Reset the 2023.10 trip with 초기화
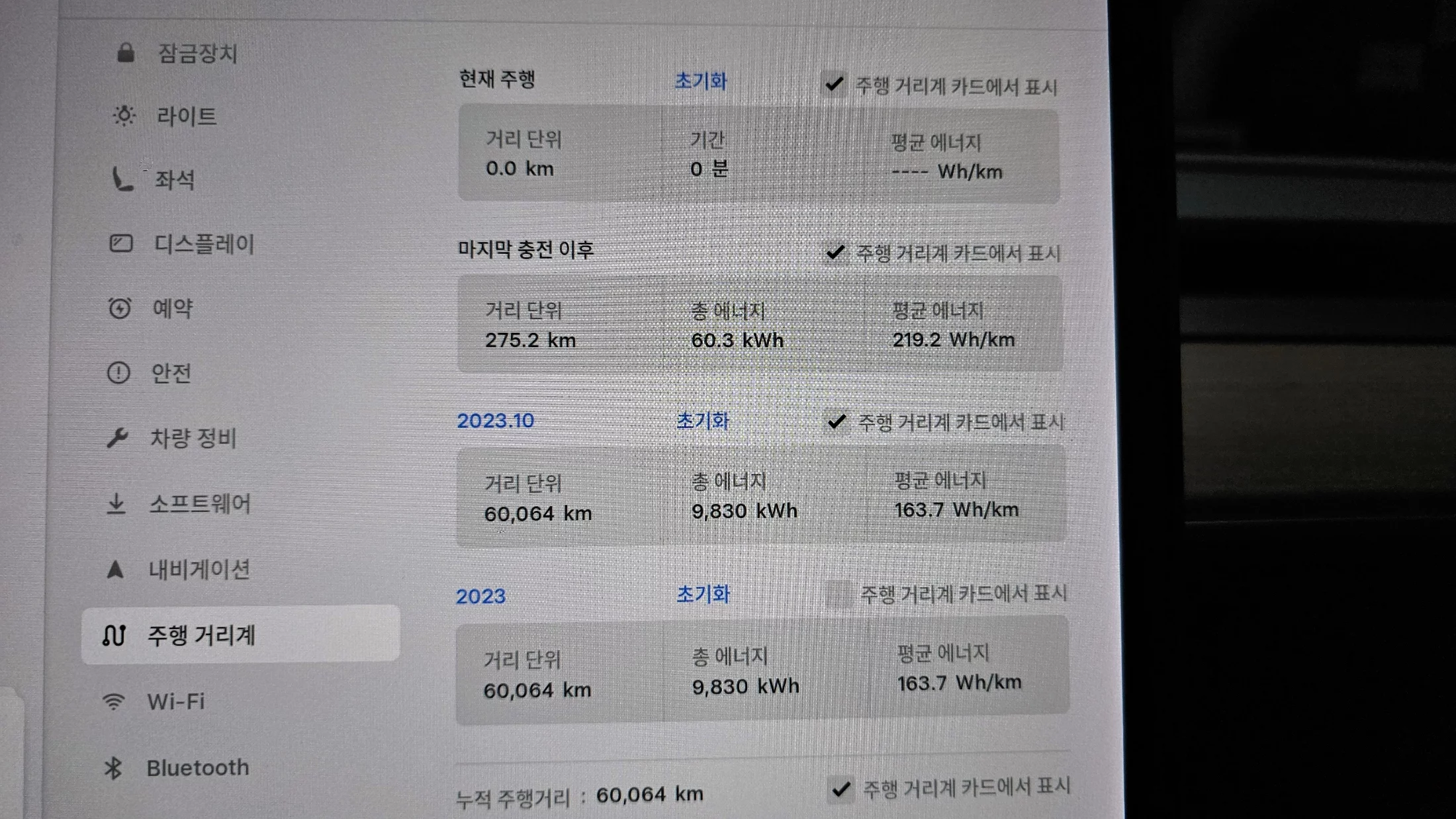The height and width of the screenshot is (819, 1456). [x=702, y=421]
